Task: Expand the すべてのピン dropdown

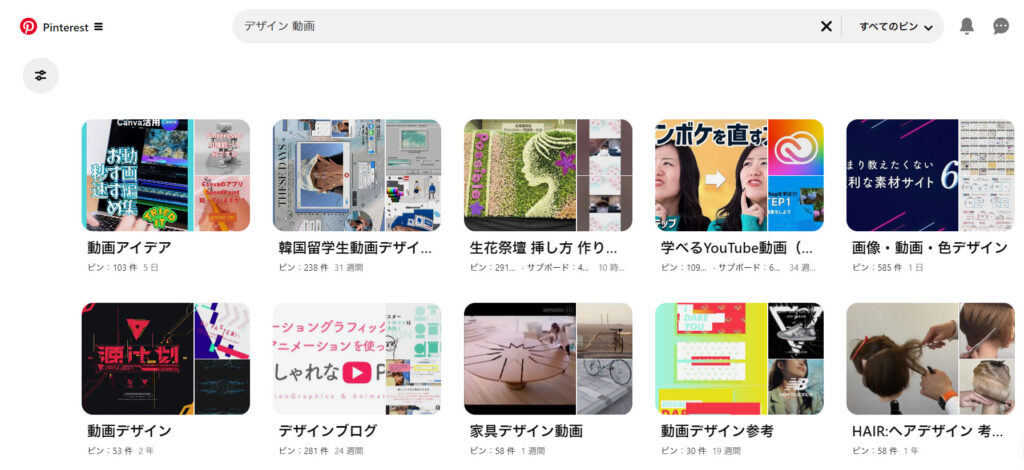Action: pyautogui.click(x=895, y=27)
